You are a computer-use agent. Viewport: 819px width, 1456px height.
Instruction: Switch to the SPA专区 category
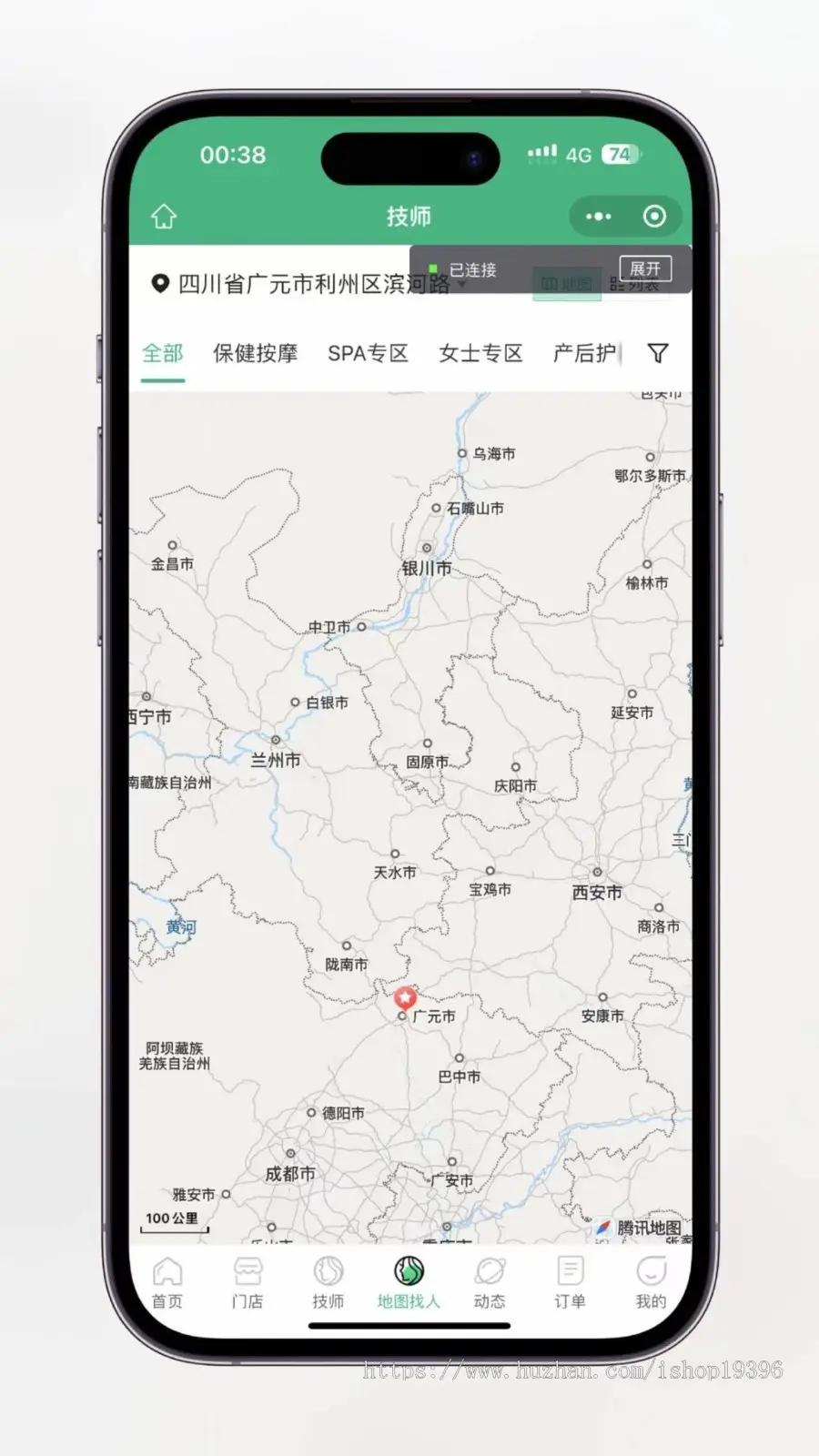[368, 353]
